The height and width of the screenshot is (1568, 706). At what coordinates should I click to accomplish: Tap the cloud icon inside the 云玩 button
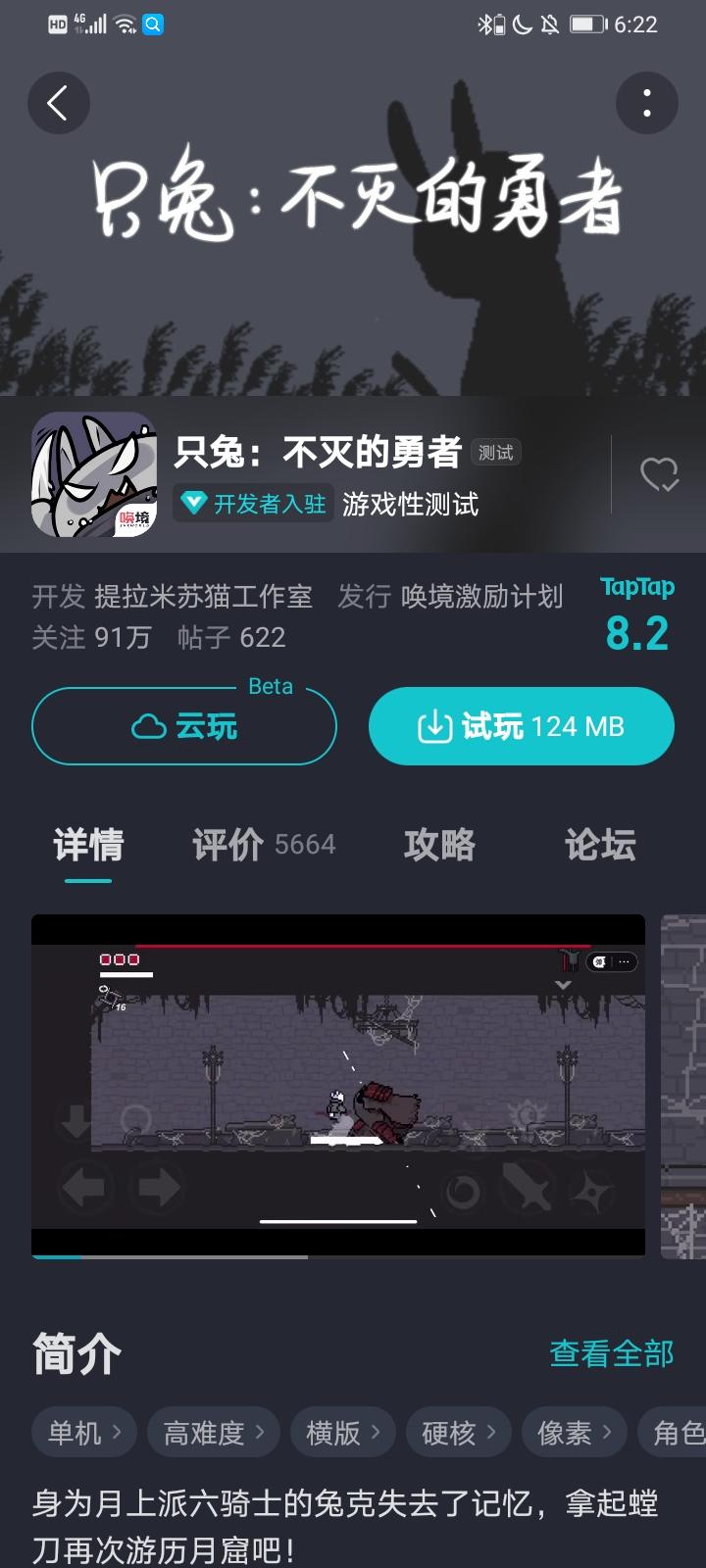[x=145, y=725]
